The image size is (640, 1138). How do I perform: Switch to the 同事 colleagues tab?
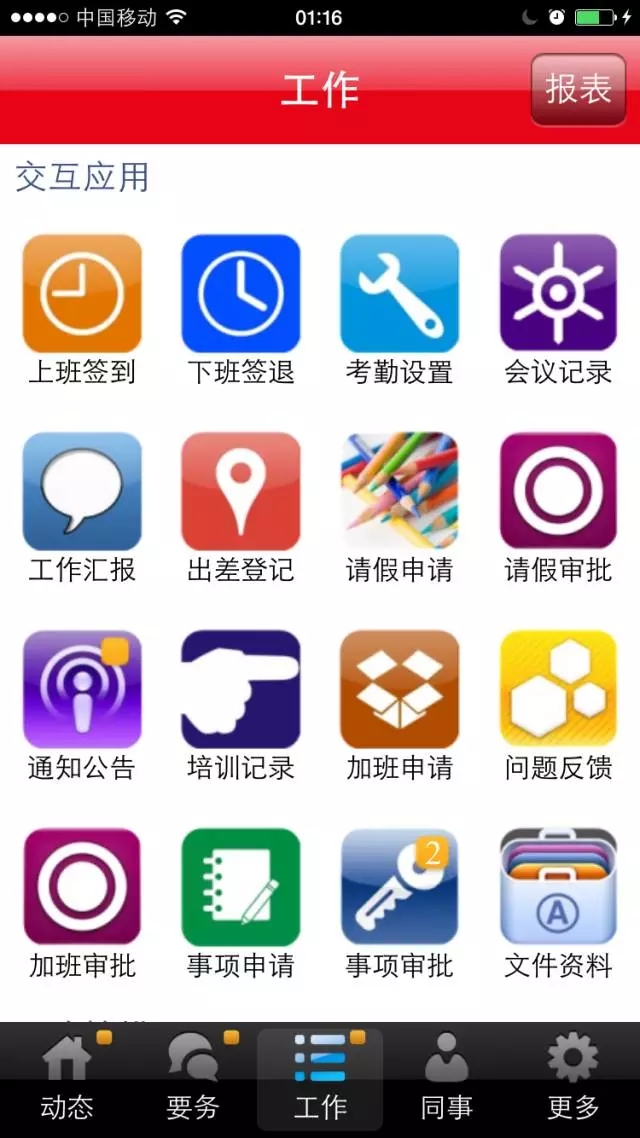(447, 1080)
